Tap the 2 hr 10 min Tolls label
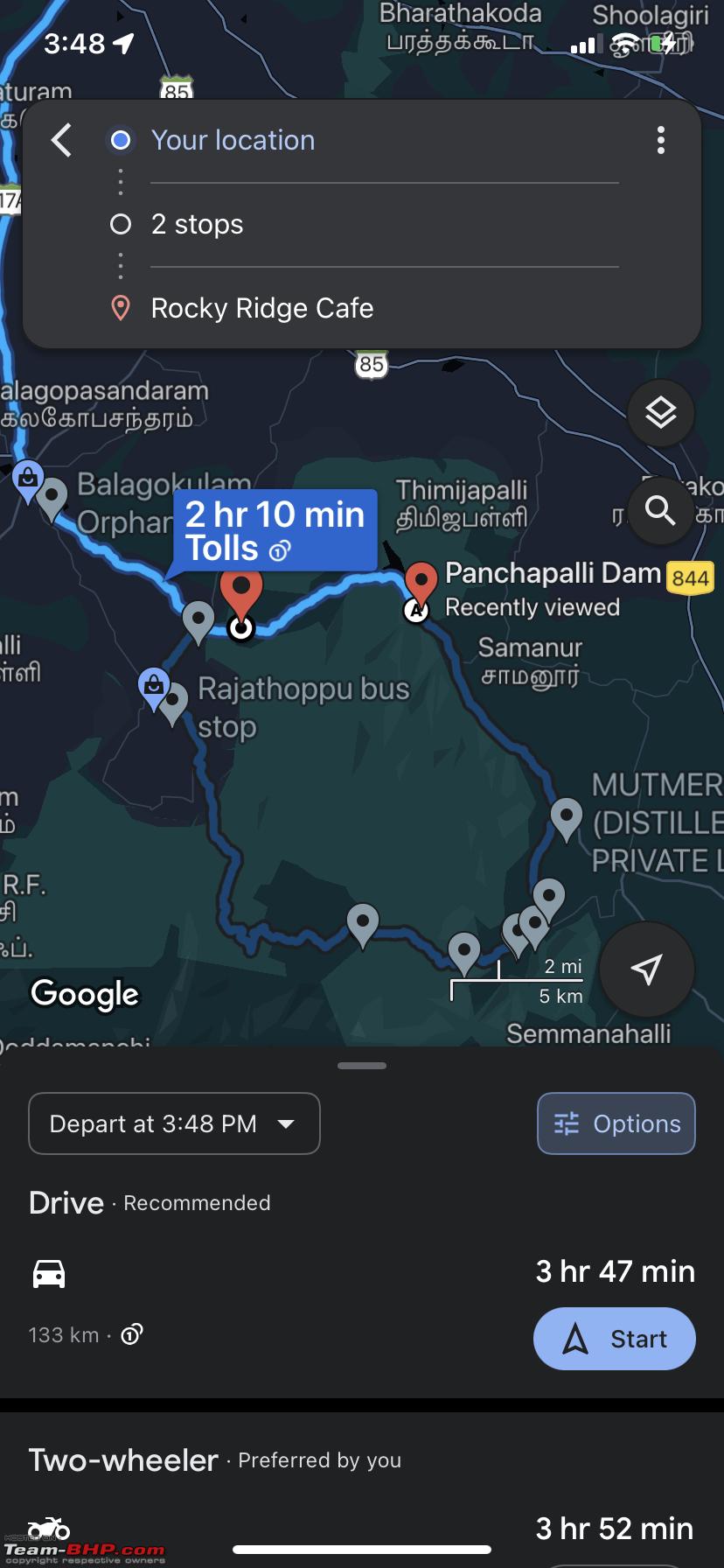Image resolution: width=724 pixels, height=1568 pixels. [x=275, y=530]
